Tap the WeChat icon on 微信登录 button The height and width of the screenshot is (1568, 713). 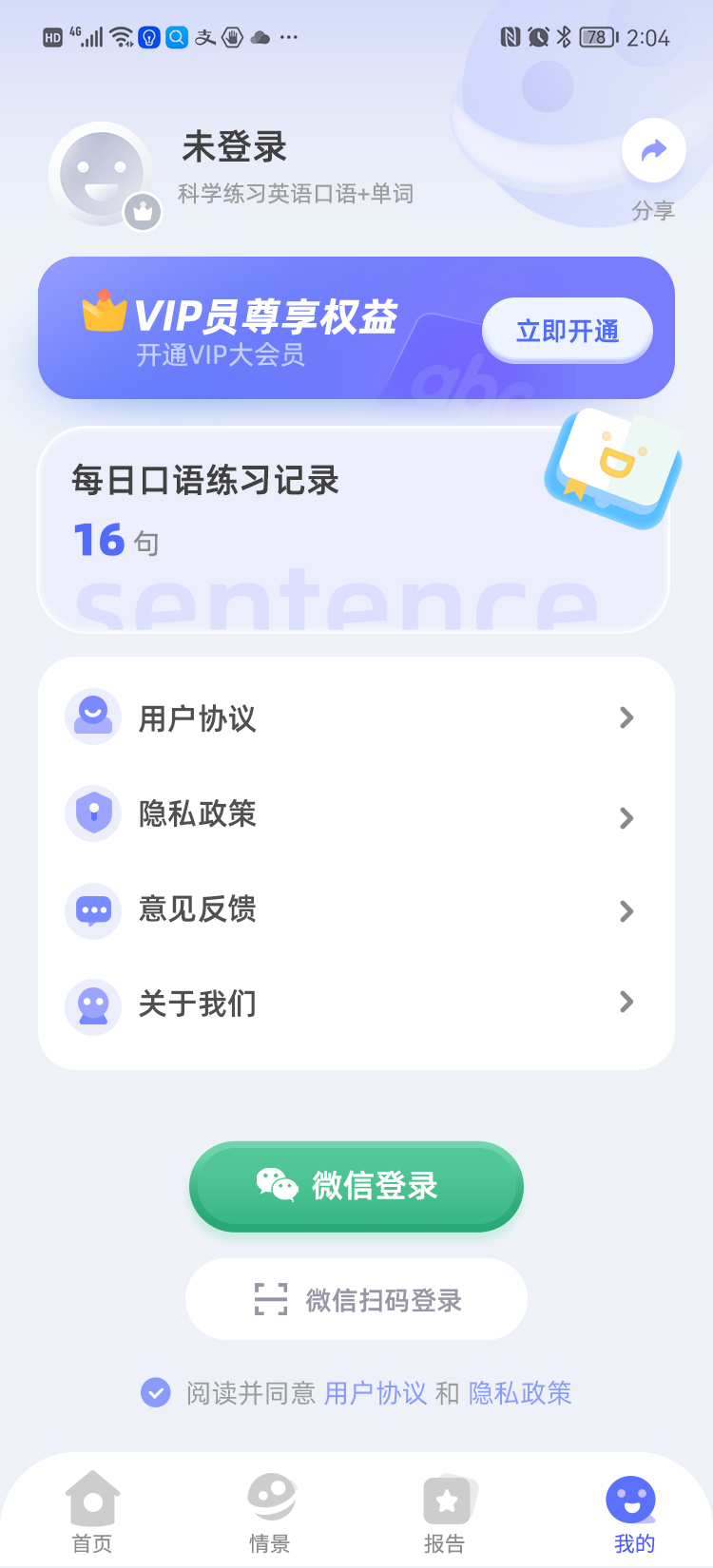coord(276,1185)
